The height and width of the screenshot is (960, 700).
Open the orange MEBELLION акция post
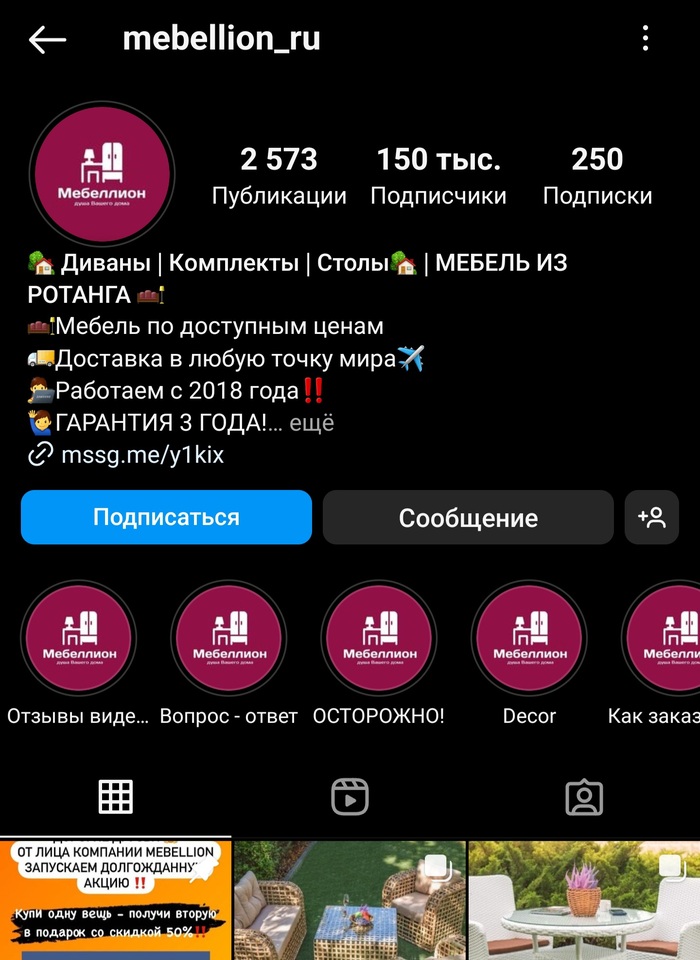(115, 900)
